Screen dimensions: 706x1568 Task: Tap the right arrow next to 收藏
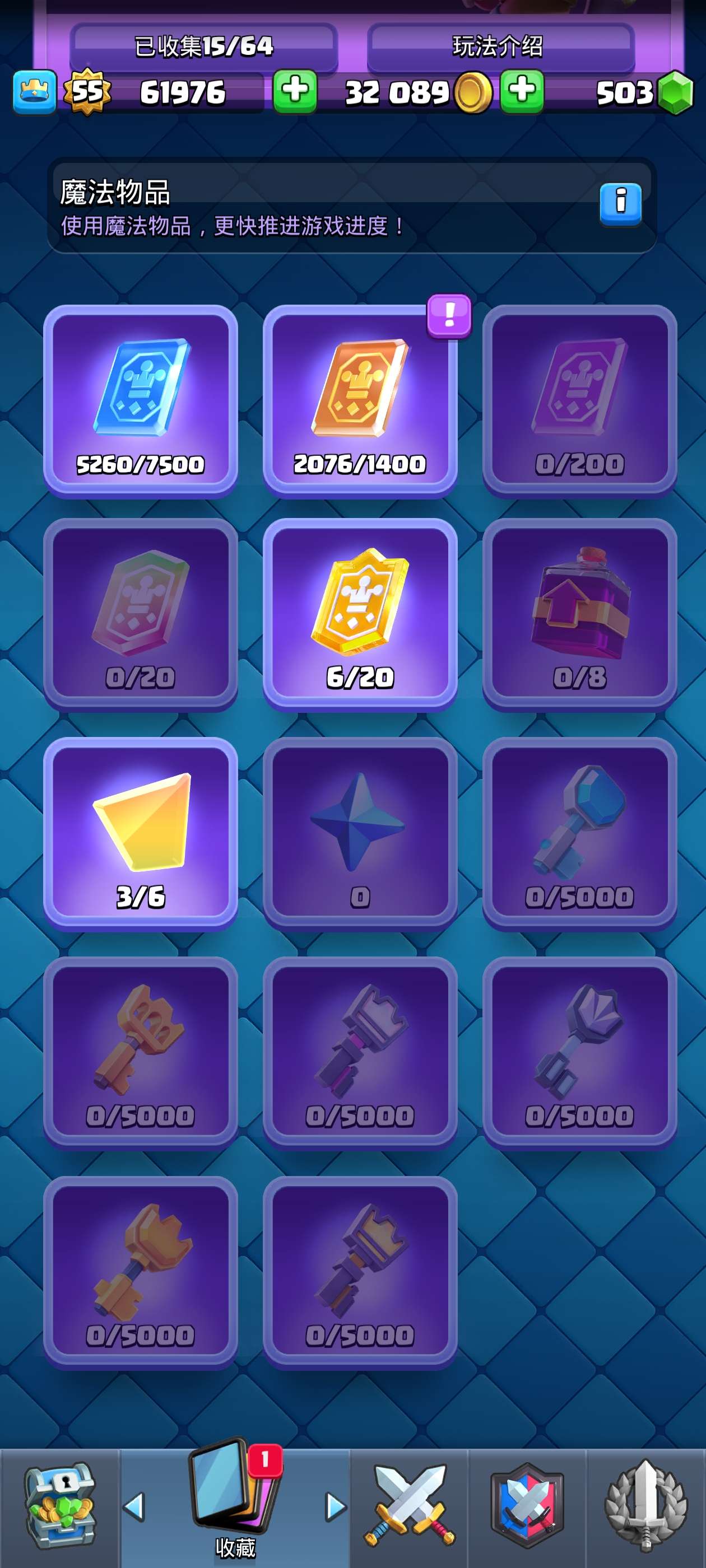coord(336,1507)
